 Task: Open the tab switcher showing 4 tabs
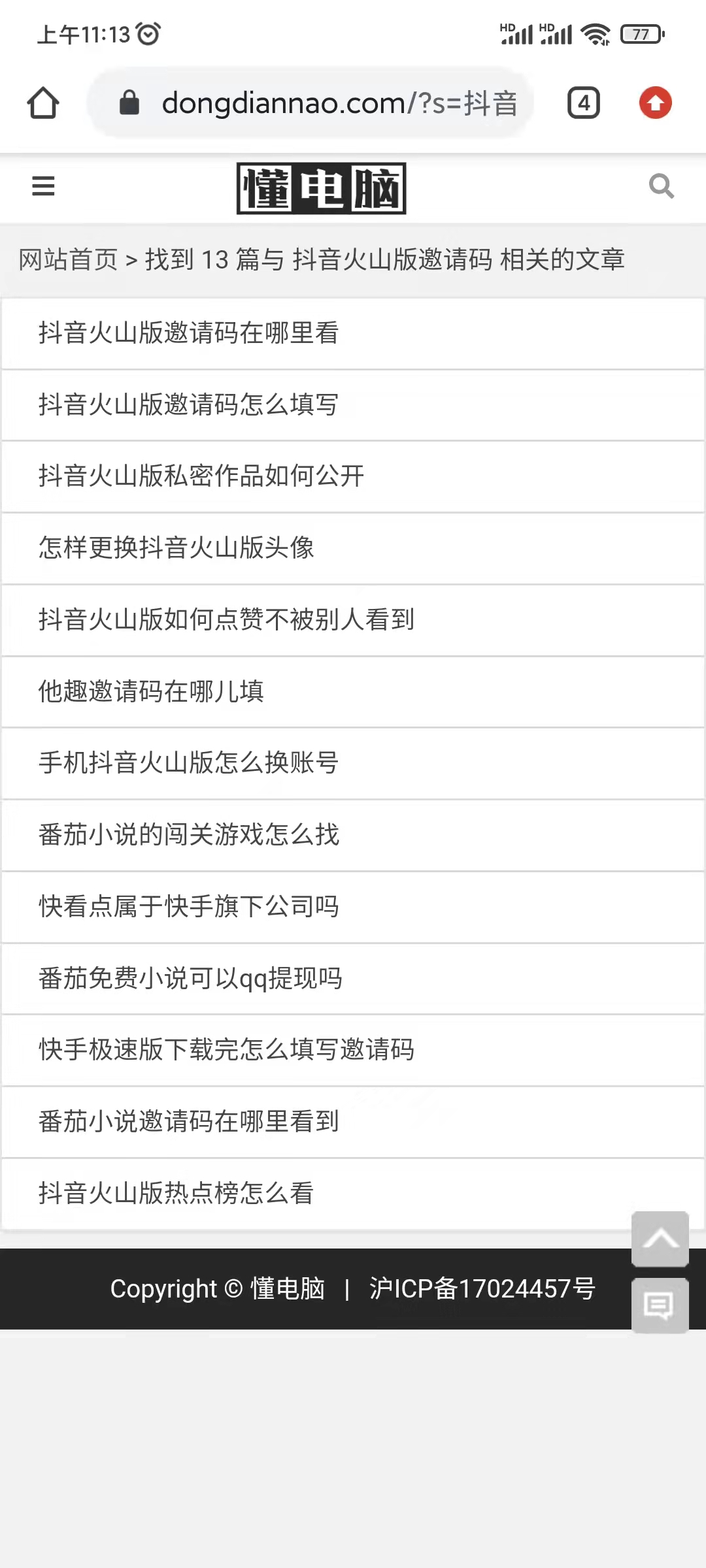(584, 103)
